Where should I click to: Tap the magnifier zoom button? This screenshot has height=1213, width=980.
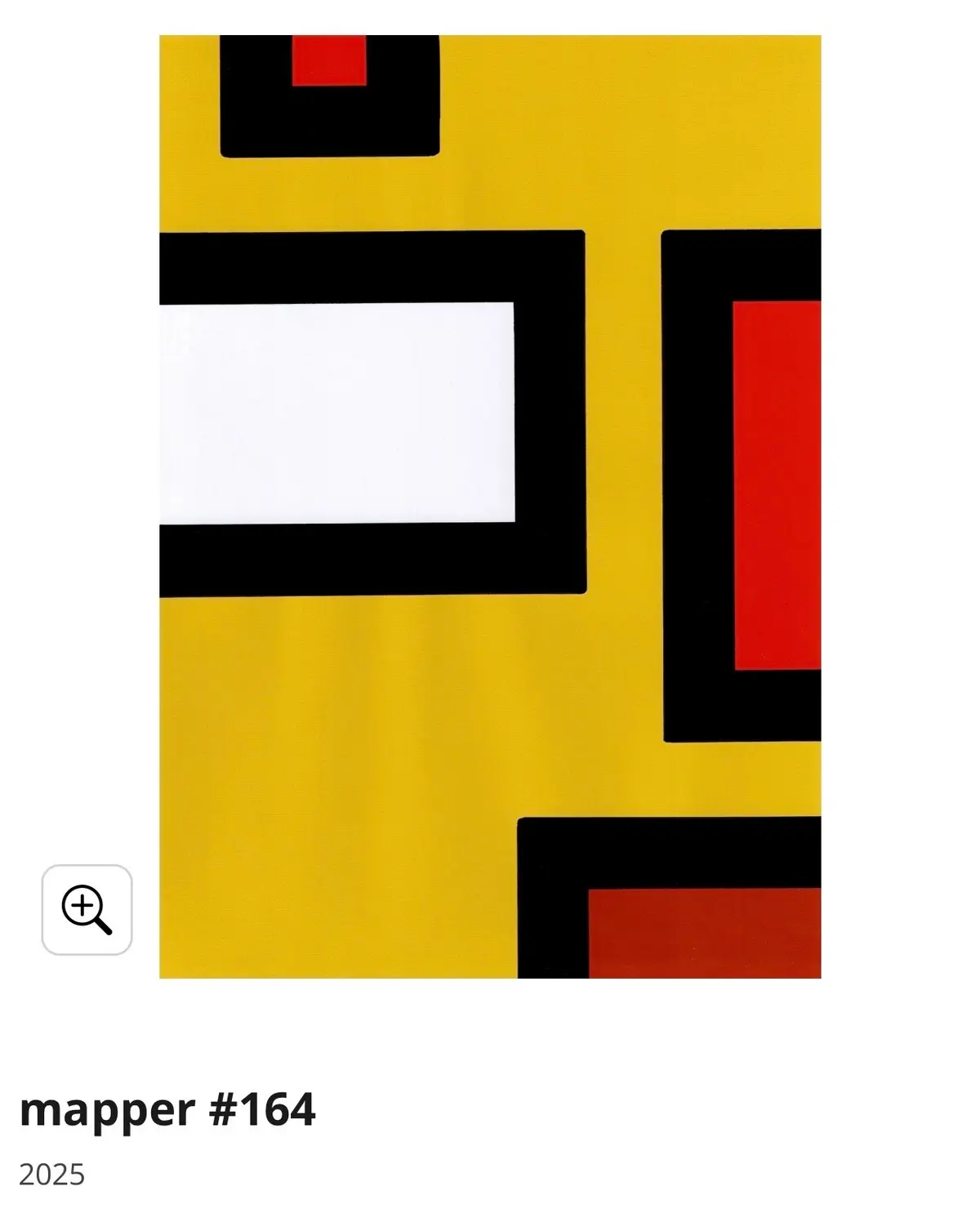pyautogui.click(x=87, y=909)
